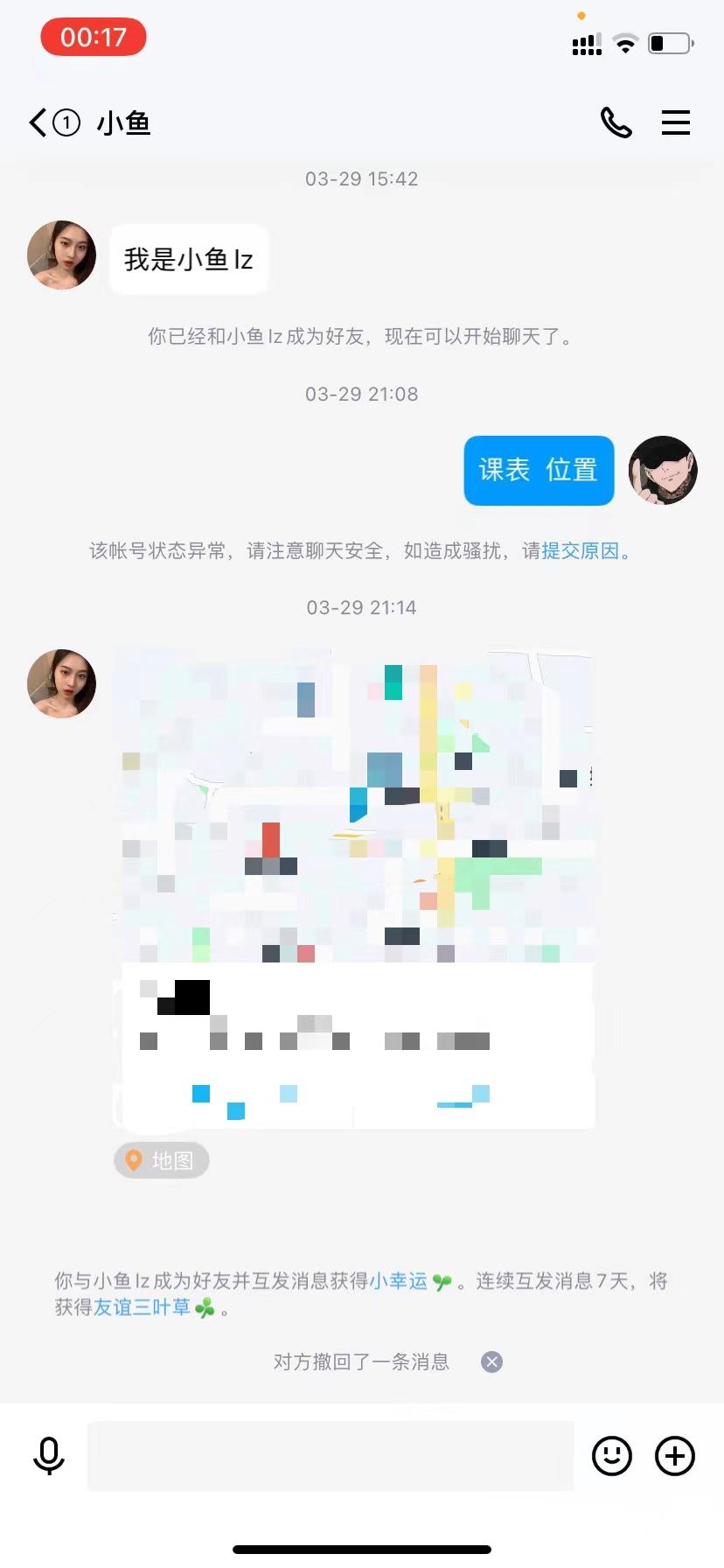Tap the 地图 tag under the location

(x=162, y=1160)
